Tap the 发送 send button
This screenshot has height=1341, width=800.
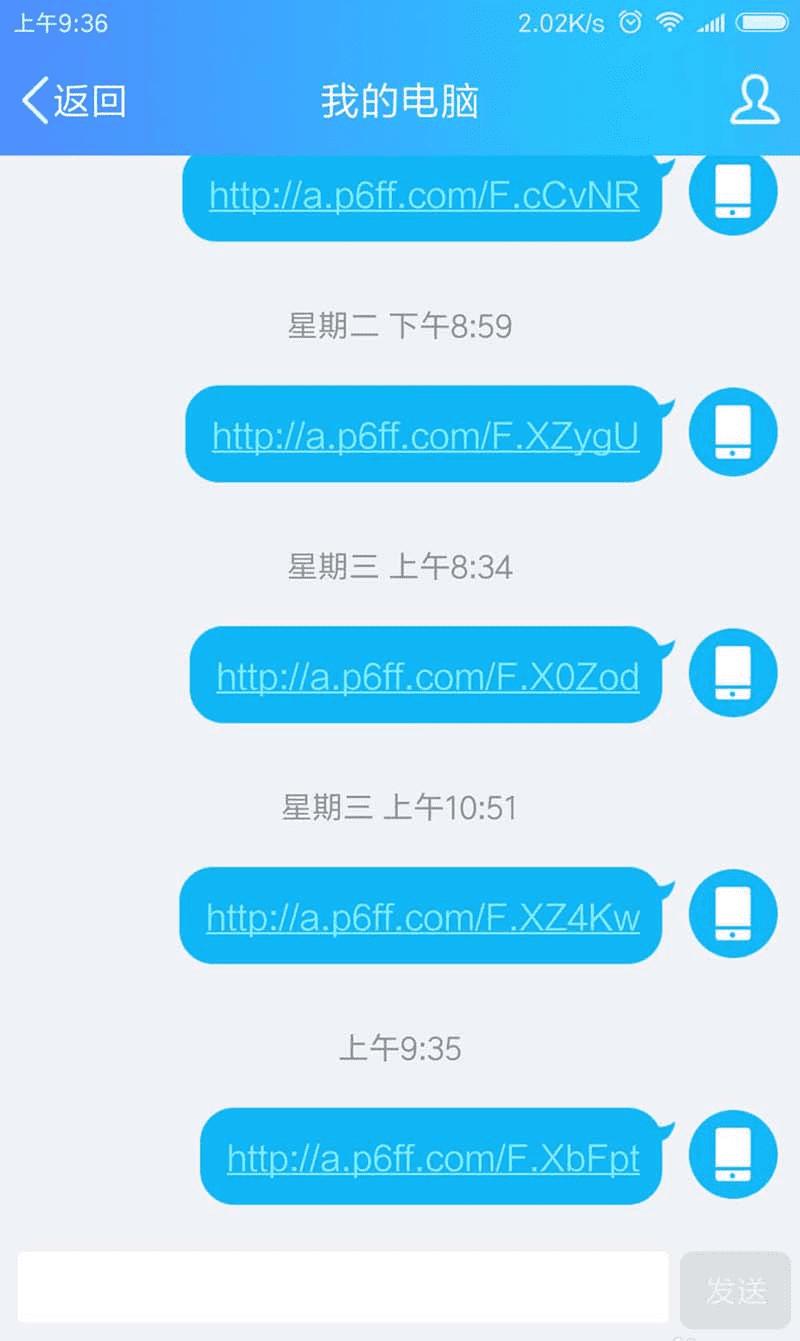(x=735, y=1290)
